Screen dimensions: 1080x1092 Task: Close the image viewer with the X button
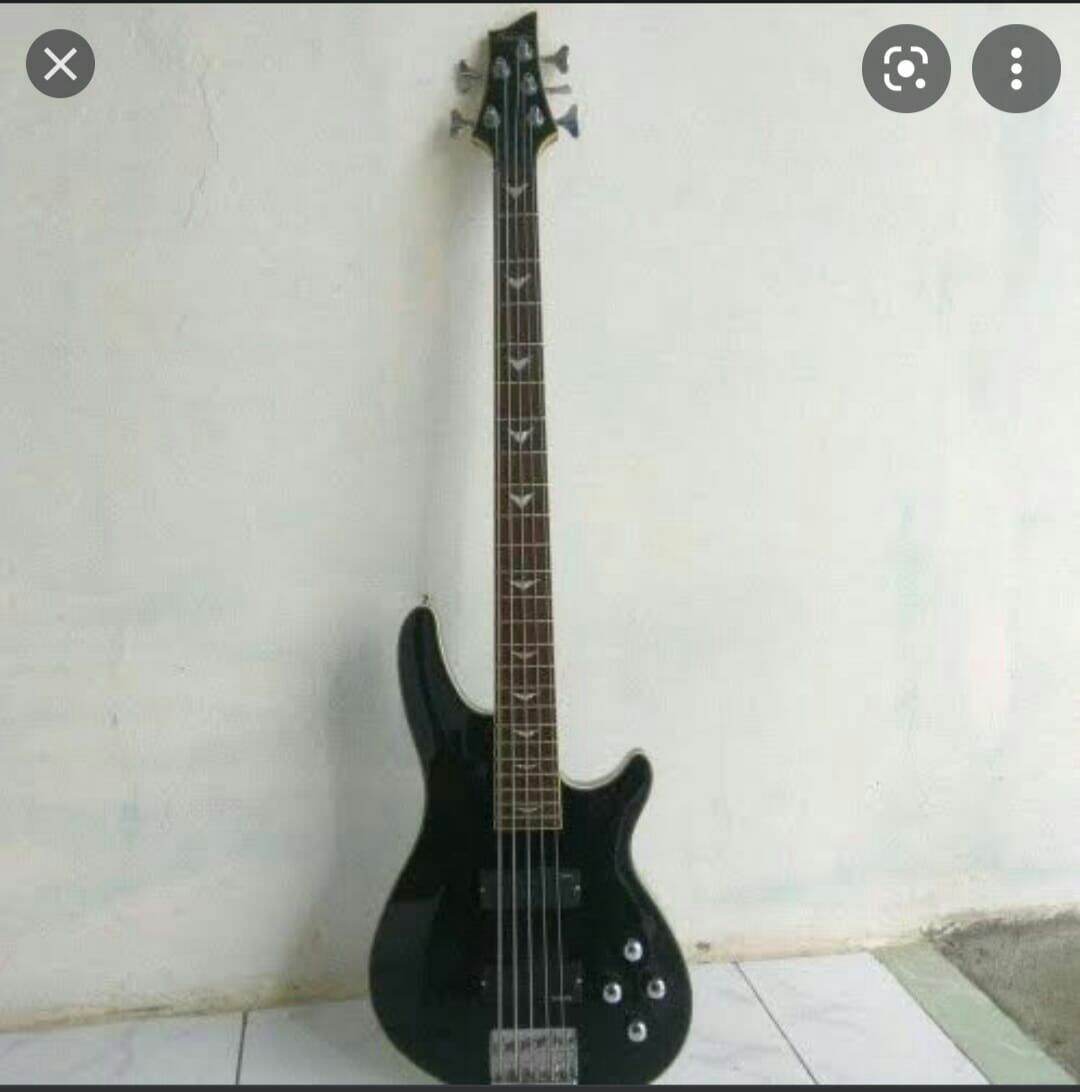pyautogui.click(x=60, y=63)
